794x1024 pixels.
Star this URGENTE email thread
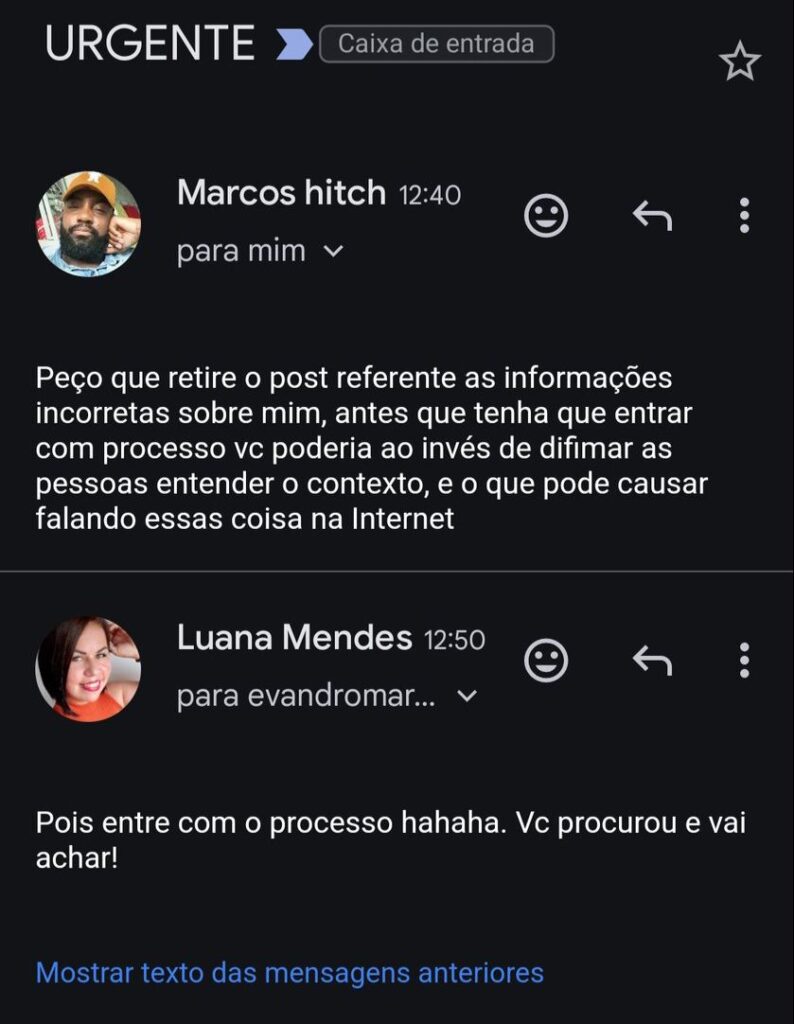(740, 63)
